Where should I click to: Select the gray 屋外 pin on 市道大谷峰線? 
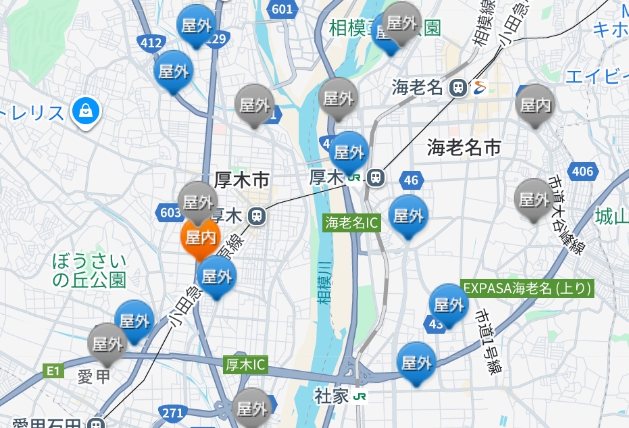(533, 198)
